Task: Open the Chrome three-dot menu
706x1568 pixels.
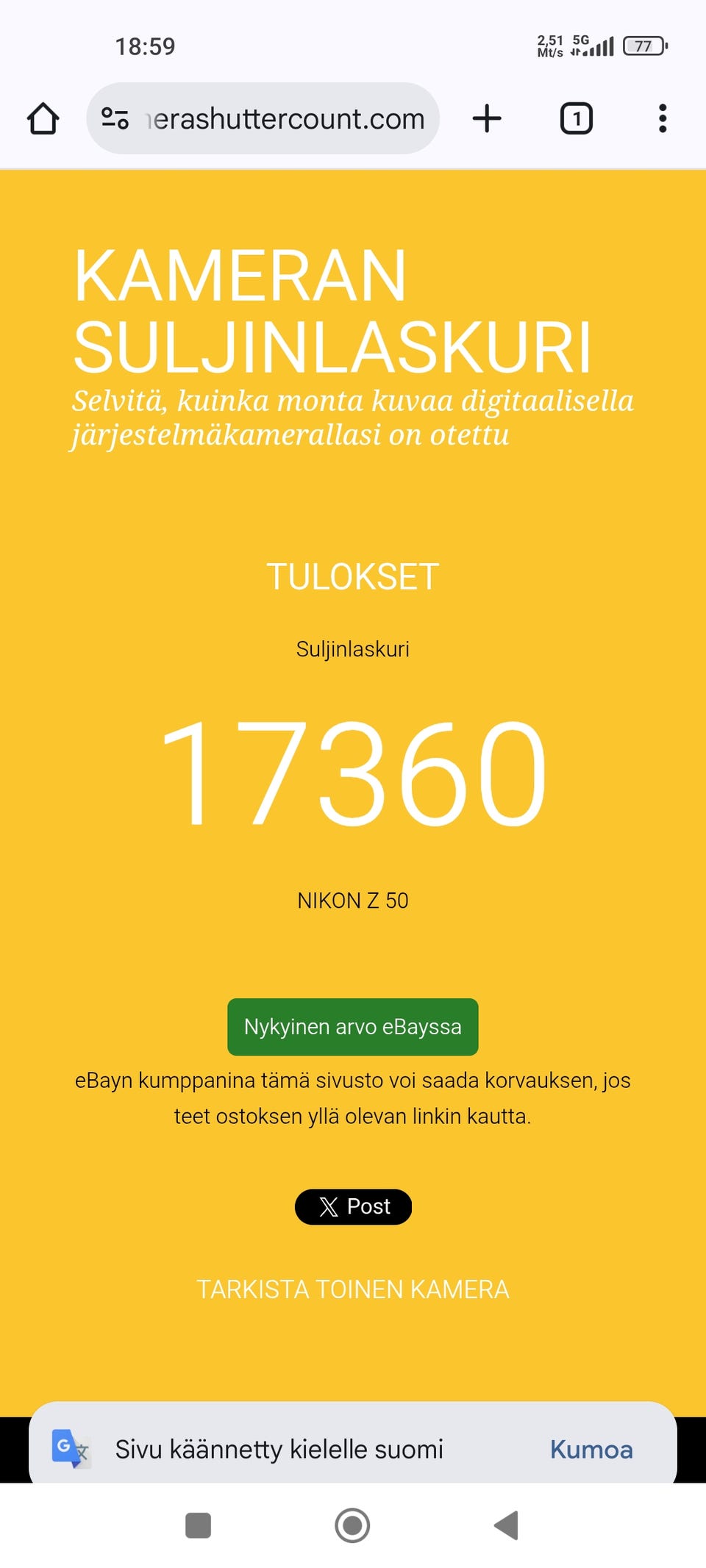Action: tap(661, 118)
